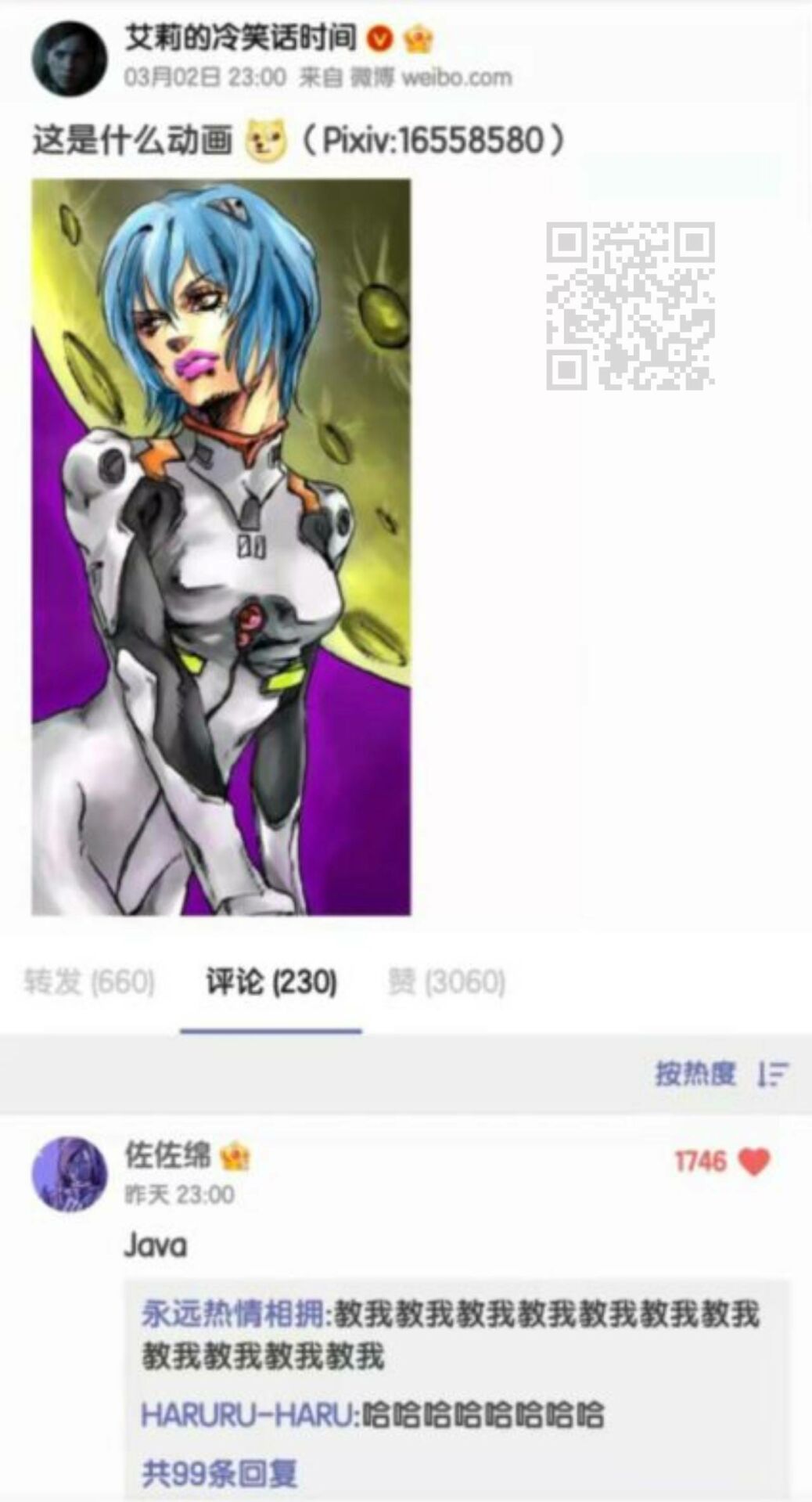Screen dimensions: 812x1502
Task: View all replies via 共99条回复
Action: [x=219, y=1473]
